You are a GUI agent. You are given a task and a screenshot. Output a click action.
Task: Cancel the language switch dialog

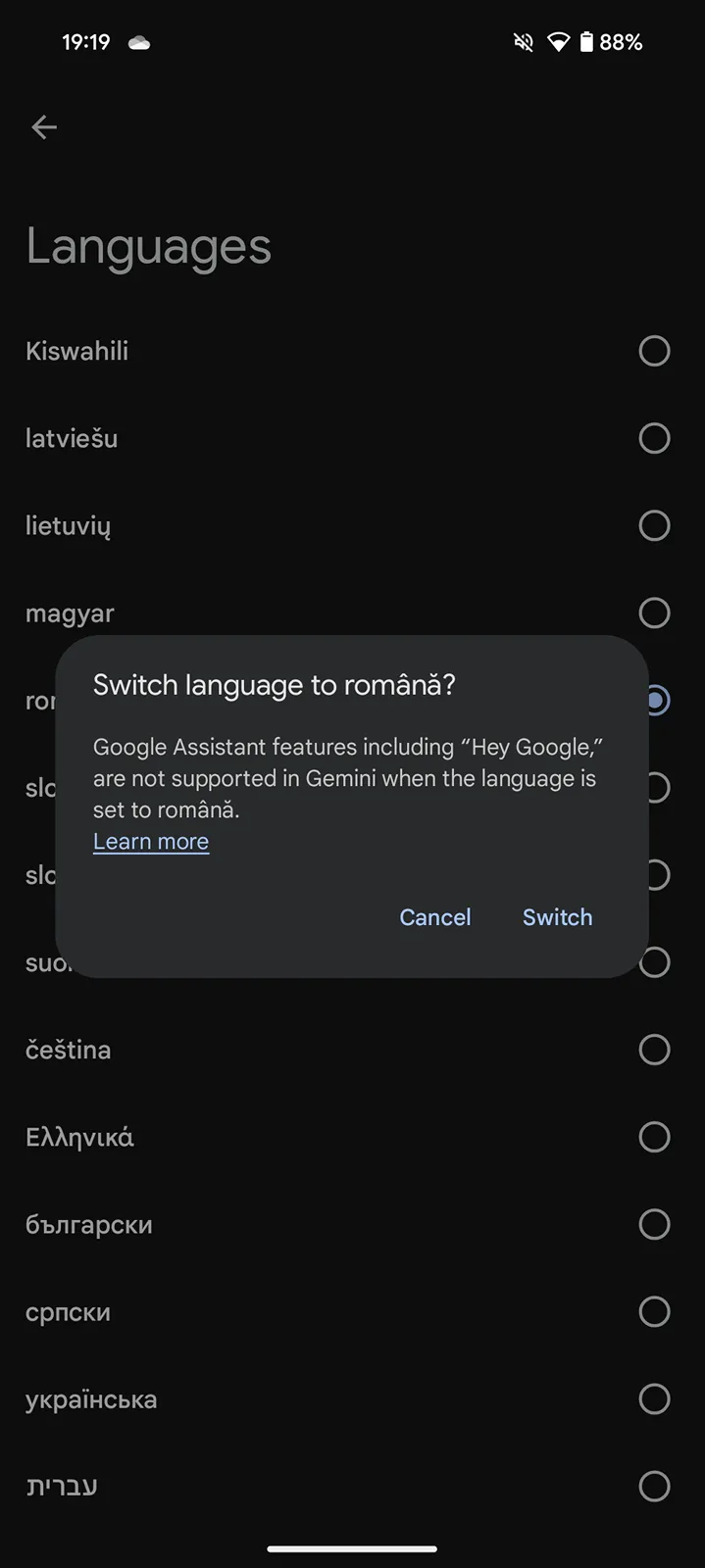click(434, 917)
